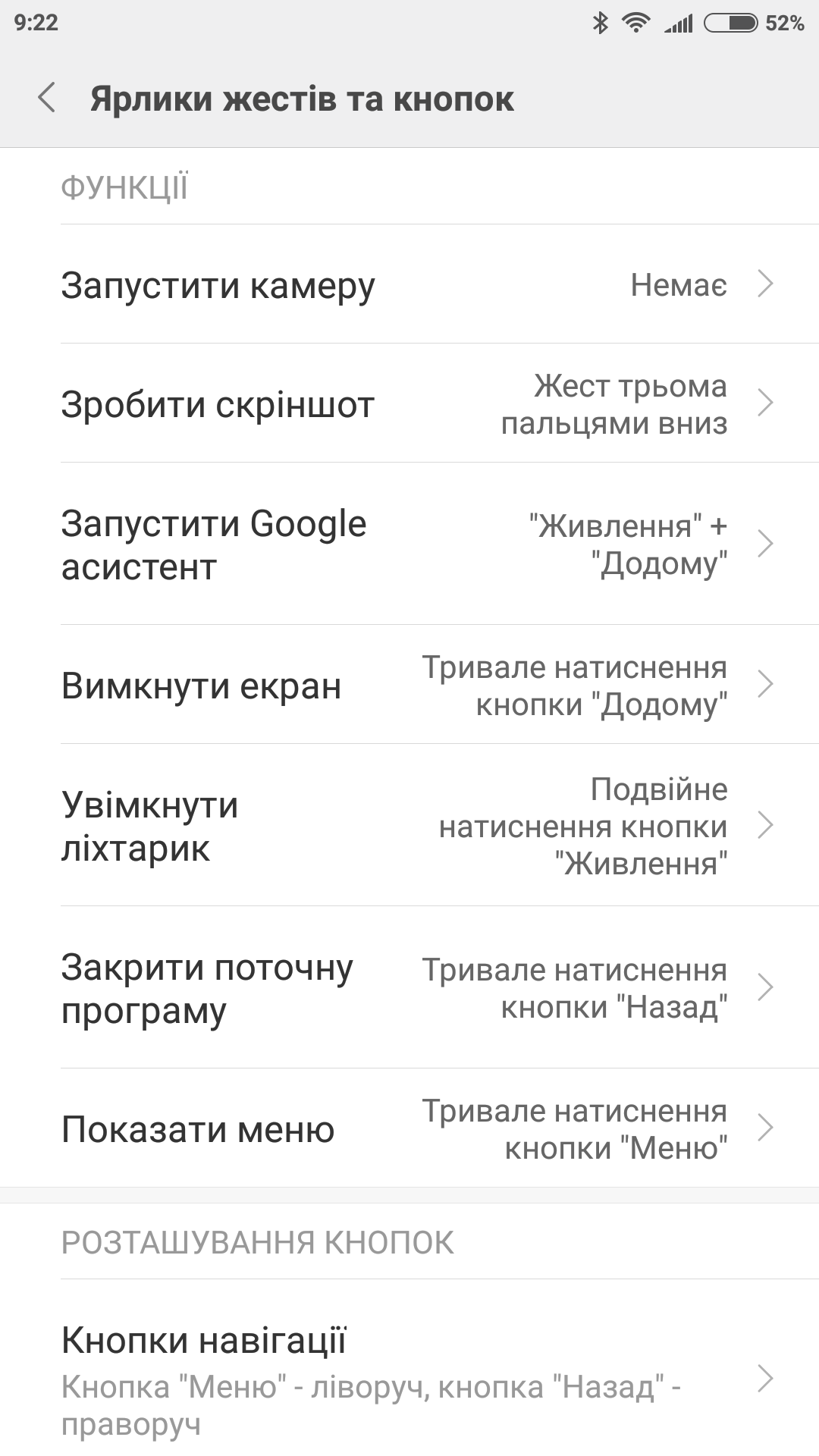The width and height of the screenshot is (819, 1456).
Task: Open the Вимкнути екран shortcut setting
Action: coord(409,685)
